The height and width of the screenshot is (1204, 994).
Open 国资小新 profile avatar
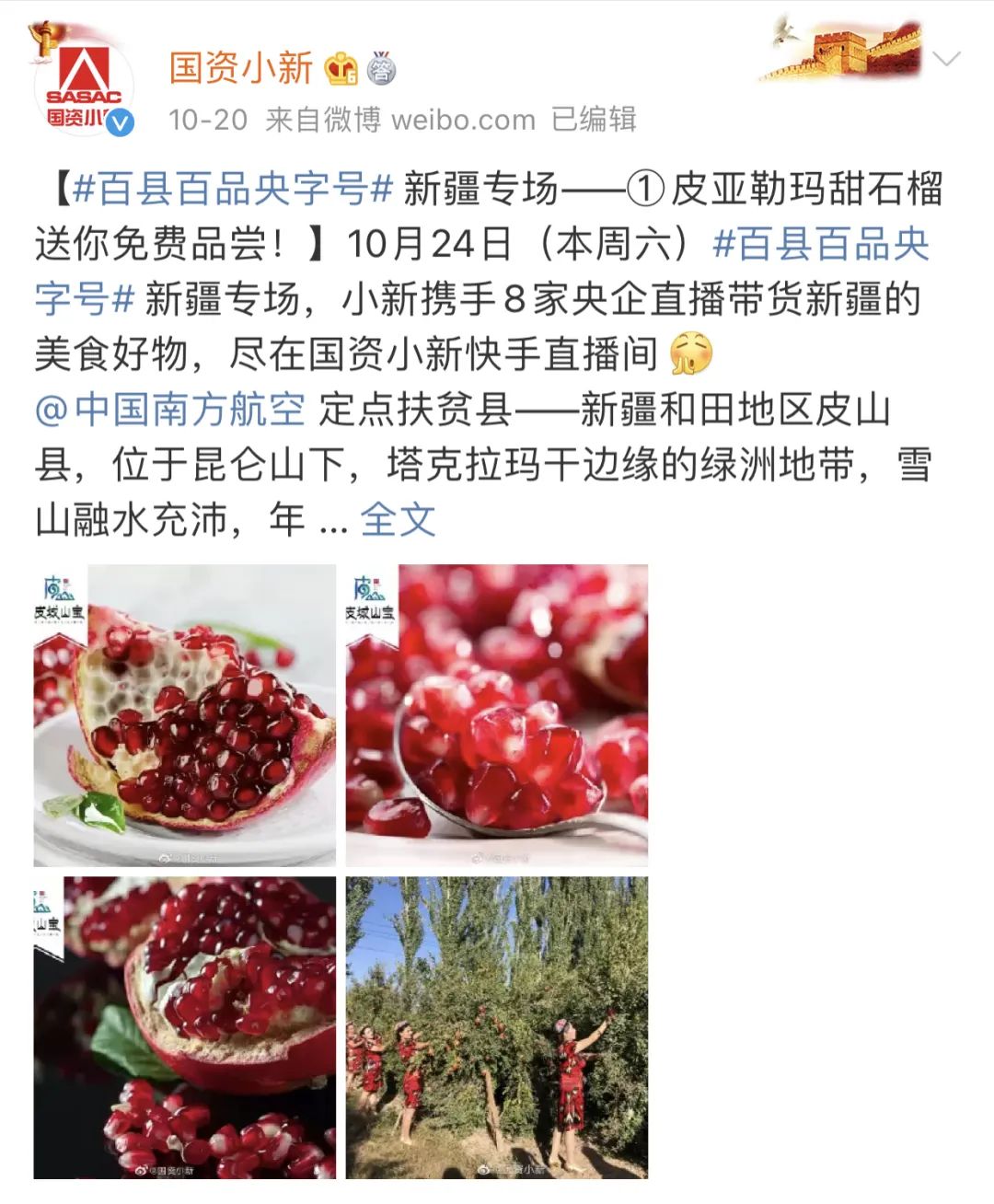pyautogui.click(x=84, y=87)
